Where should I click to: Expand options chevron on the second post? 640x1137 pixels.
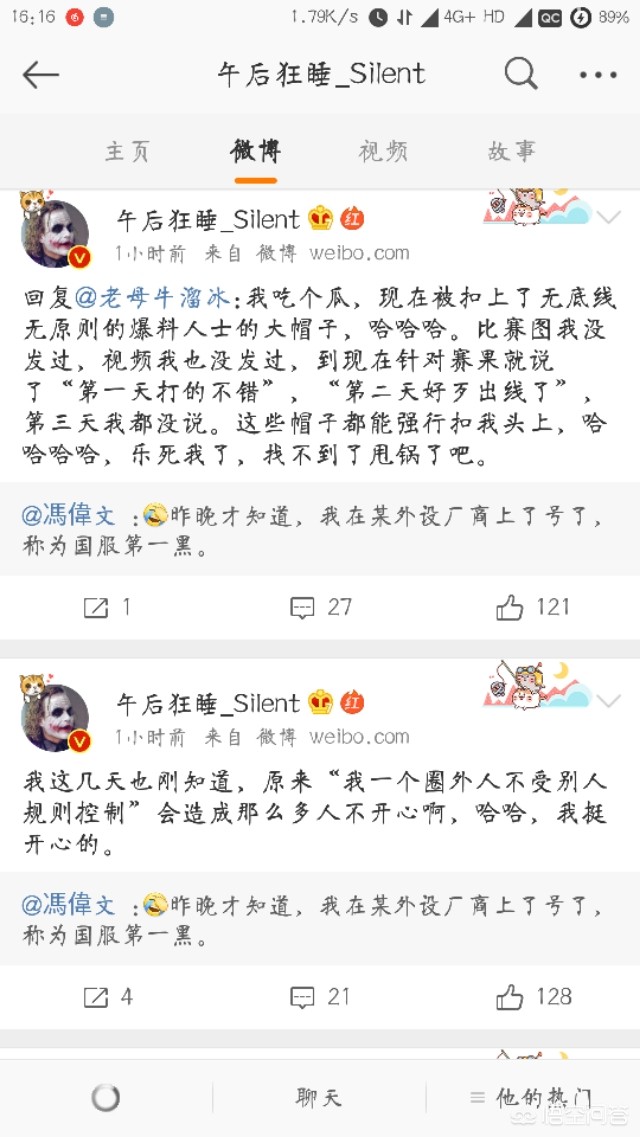tap(609, 700)
